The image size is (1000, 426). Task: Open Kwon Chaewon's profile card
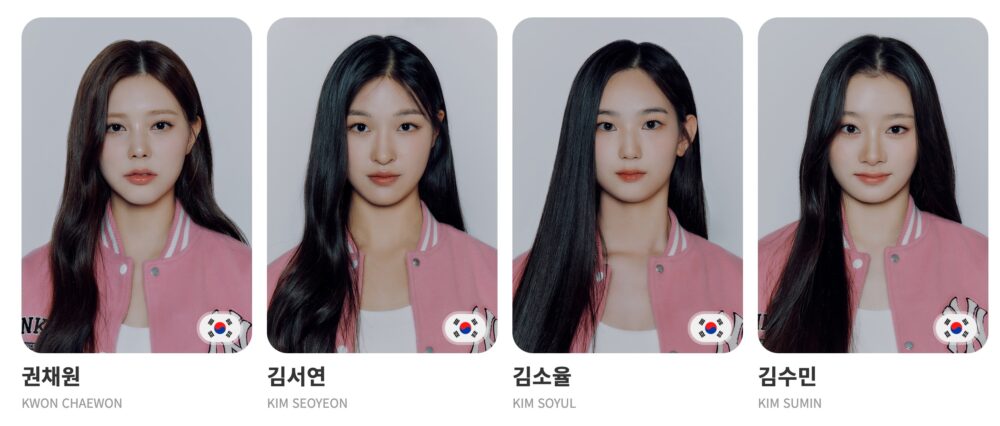tap(137, 185)
